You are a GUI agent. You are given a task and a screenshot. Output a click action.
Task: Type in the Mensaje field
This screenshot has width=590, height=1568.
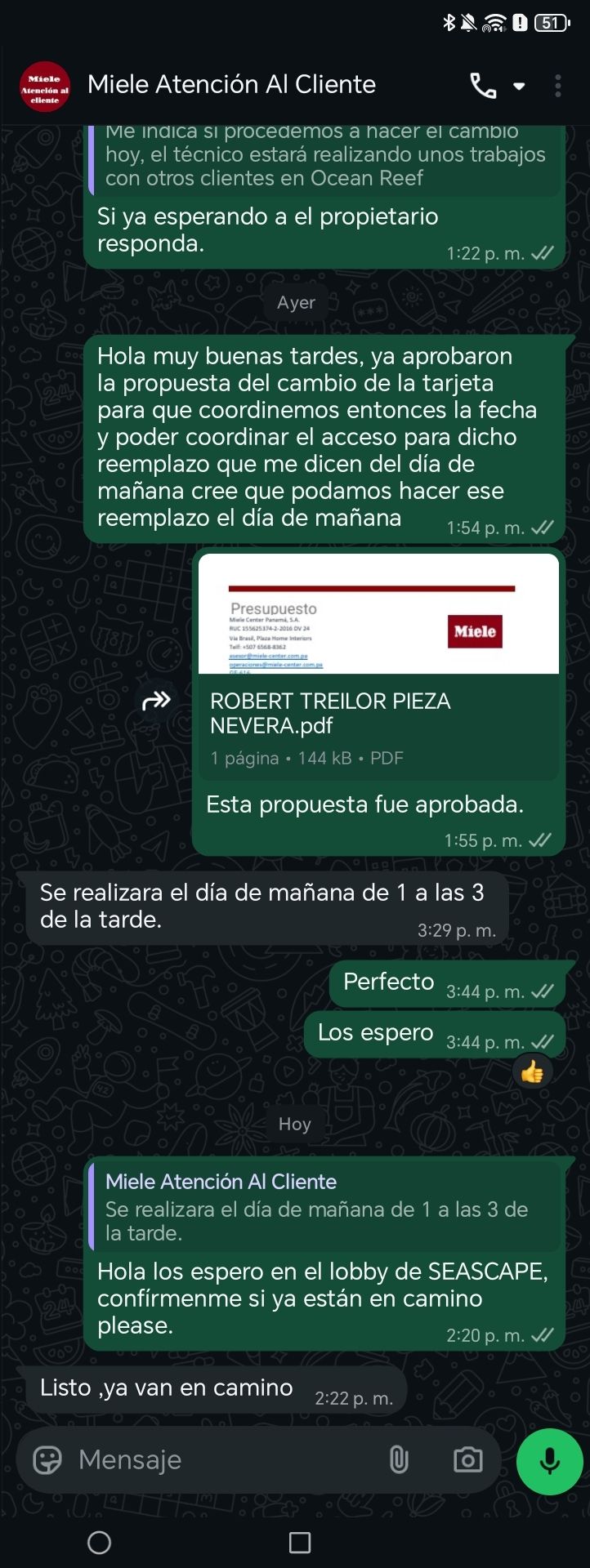coord(221,1459)
